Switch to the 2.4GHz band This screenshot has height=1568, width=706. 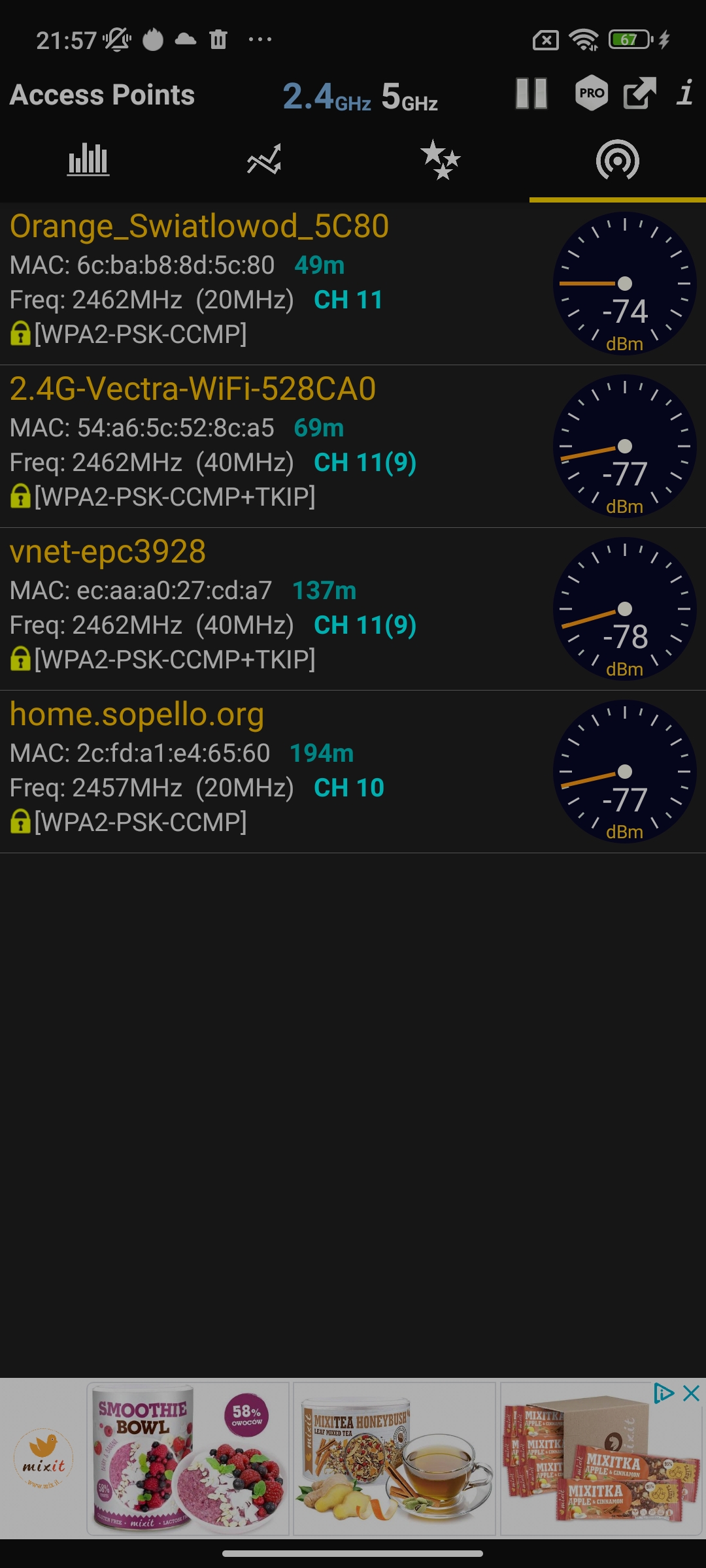[x=326, y=96]
